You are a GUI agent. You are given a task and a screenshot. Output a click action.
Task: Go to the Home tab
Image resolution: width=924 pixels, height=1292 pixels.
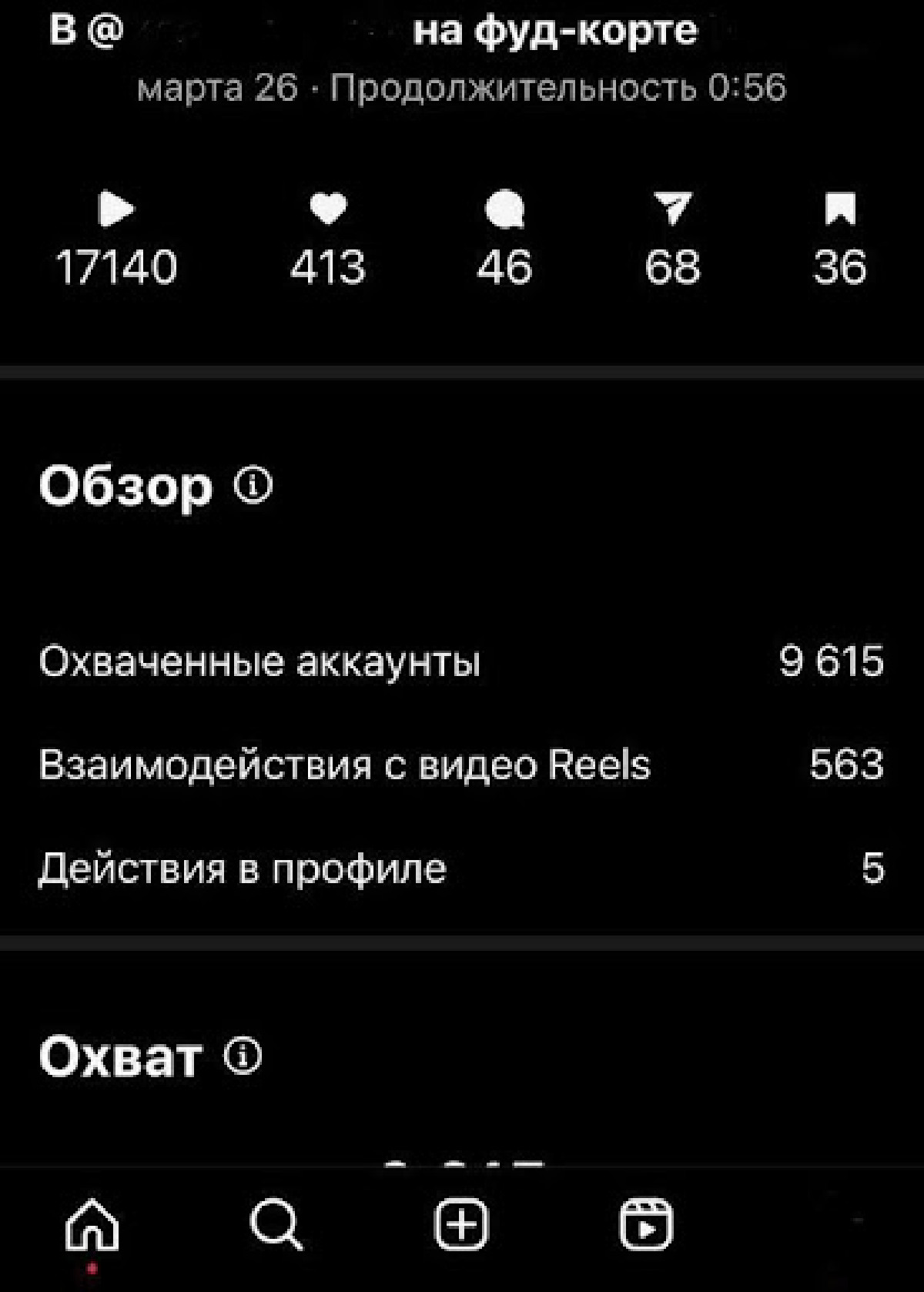pos(92,1223)
